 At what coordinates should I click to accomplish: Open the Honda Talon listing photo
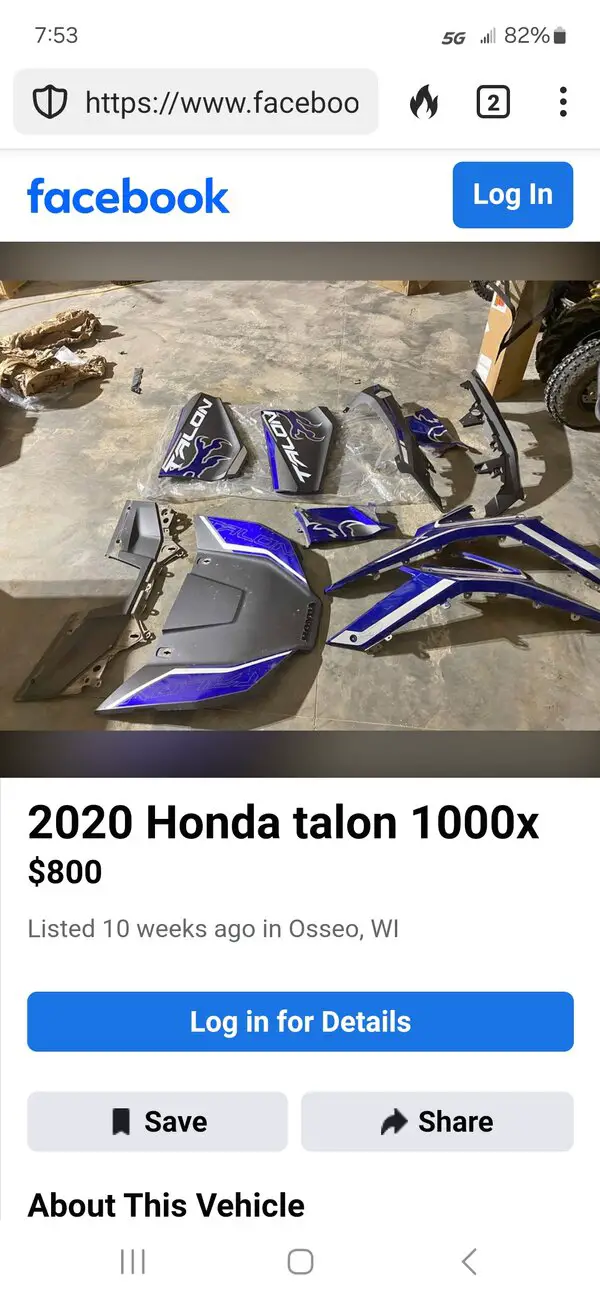pyautogui.click(x=300, y=509)
